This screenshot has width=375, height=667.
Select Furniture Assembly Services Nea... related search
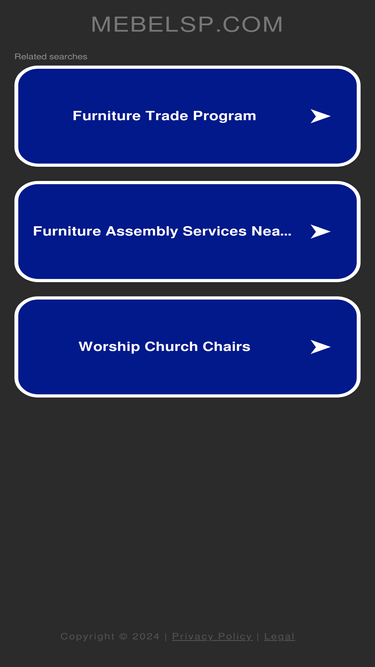(188, 231)
